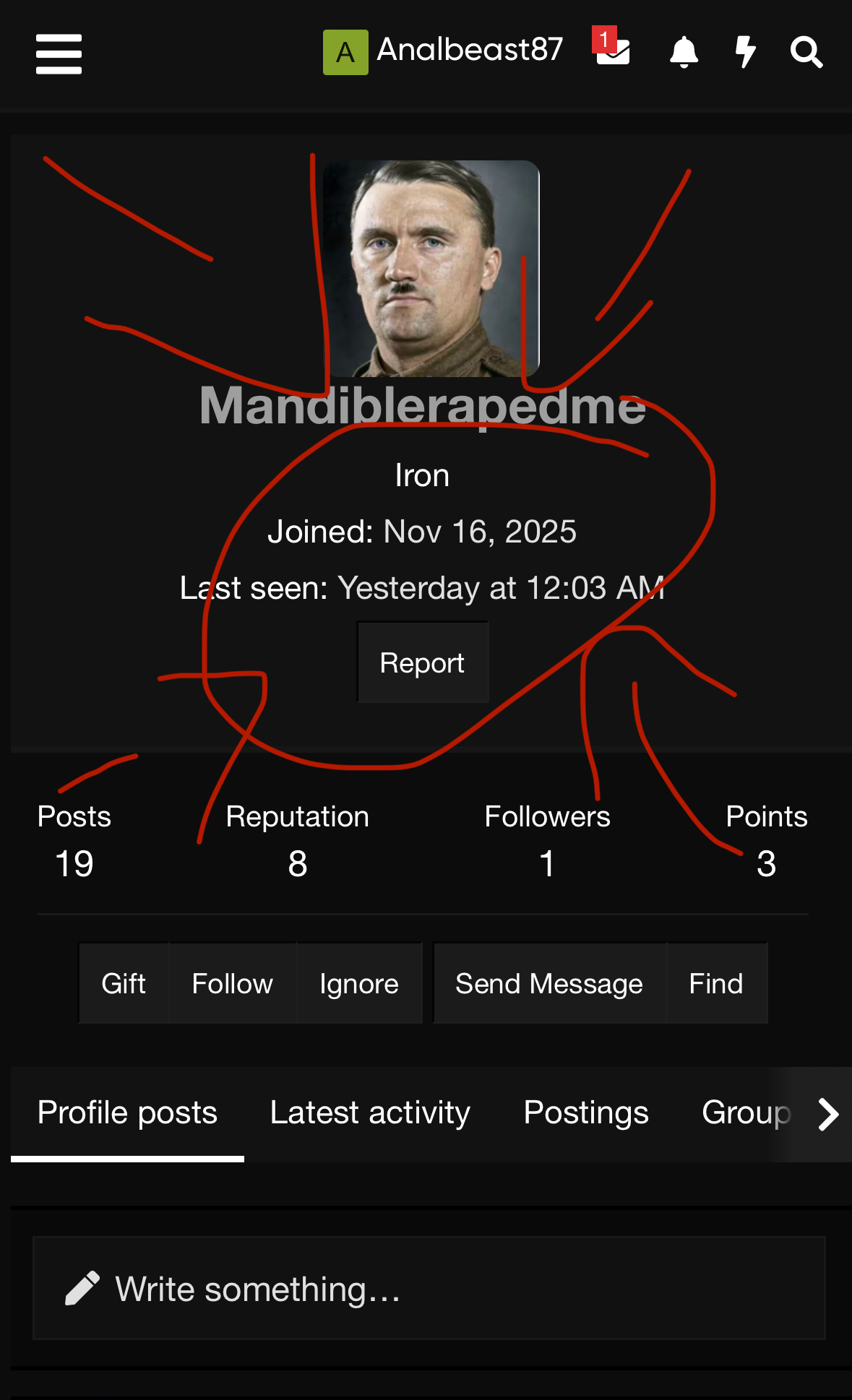Open the lightning bolt what's new icon

[745, 52]
